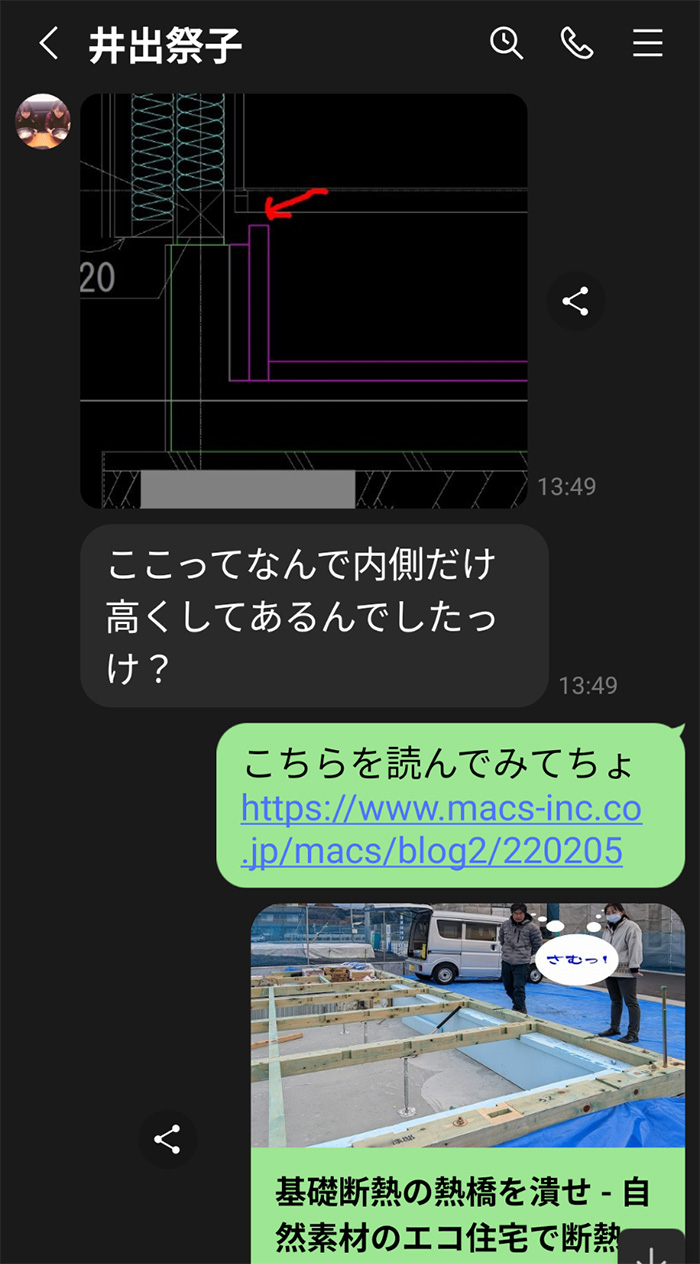Open the received drawing image
The width and height of the screenshot is (700, 1264).
303,300
